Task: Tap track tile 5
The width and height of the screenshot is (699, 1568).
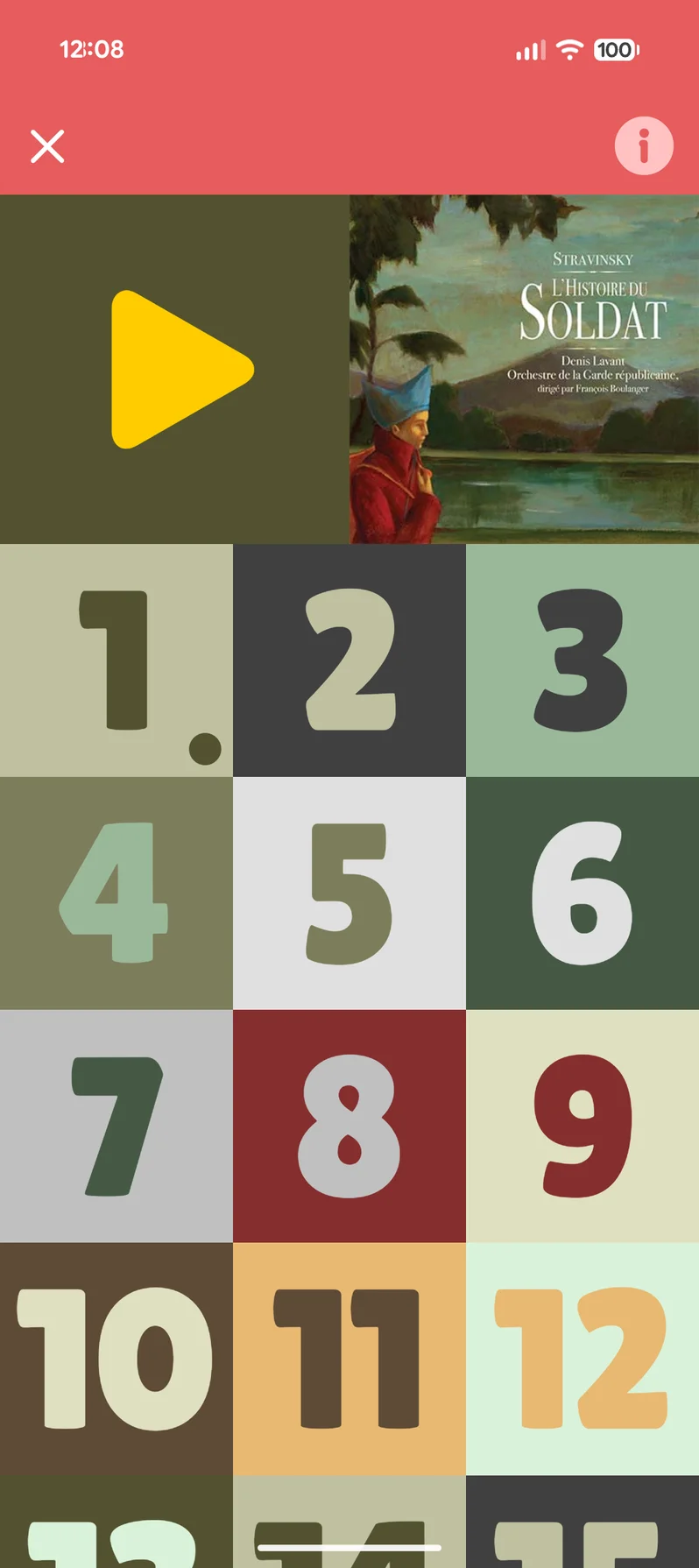Action: (349, 893)
